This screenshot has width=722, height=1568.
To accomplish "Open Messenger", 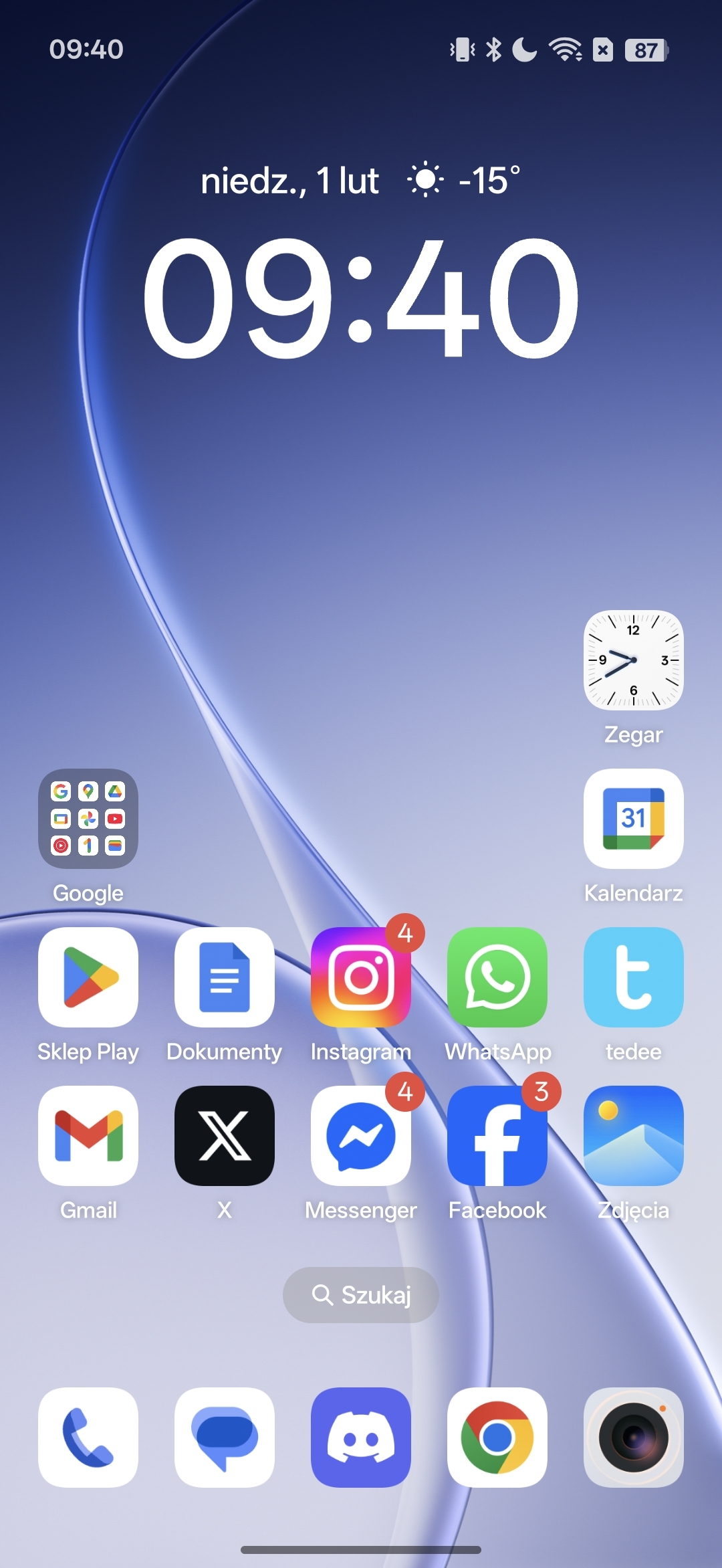I will (x=361, y=1136).
